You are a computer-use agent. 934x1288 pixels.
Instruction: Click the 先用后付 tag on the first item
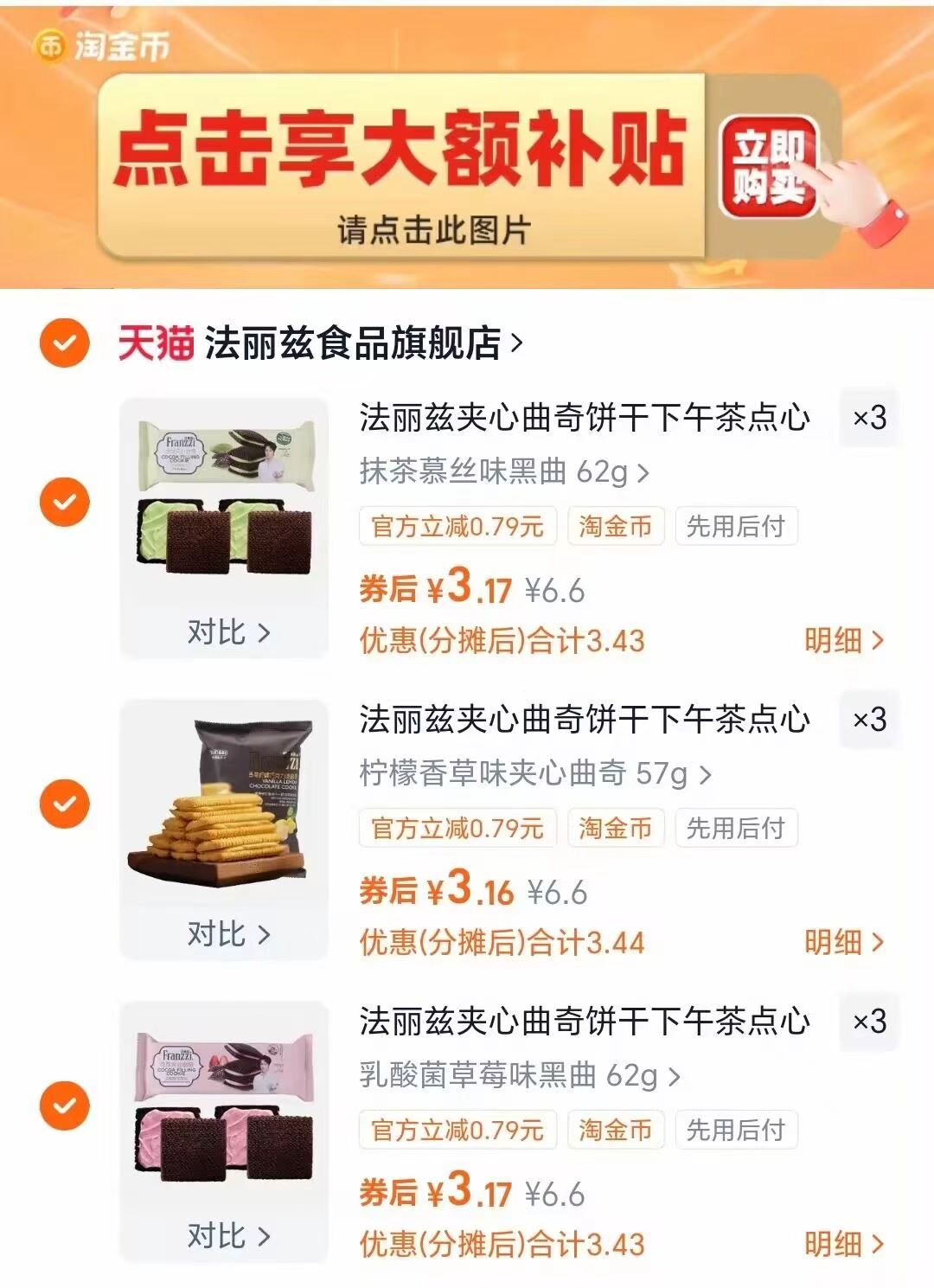coord(736,528)
